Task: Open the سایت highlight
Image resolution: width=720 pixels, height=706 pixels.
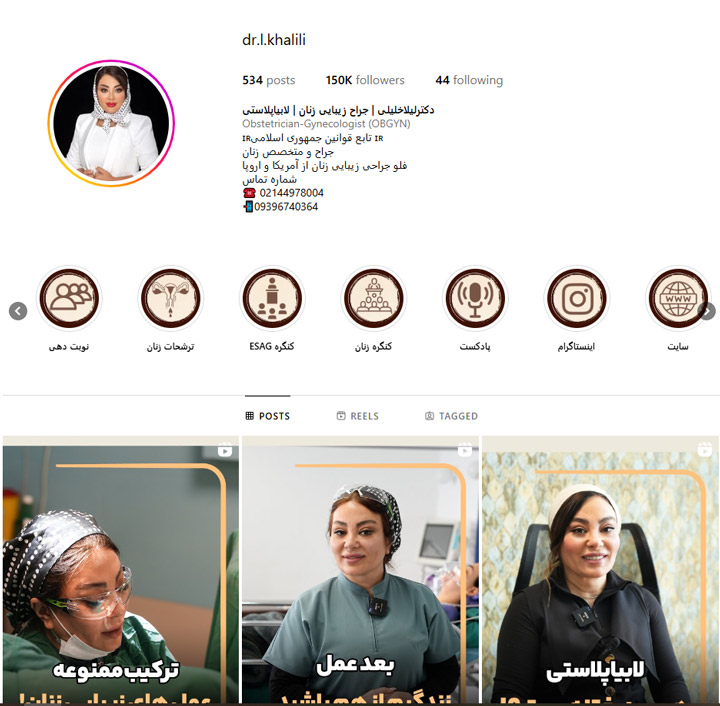Action: coord(677,298)
